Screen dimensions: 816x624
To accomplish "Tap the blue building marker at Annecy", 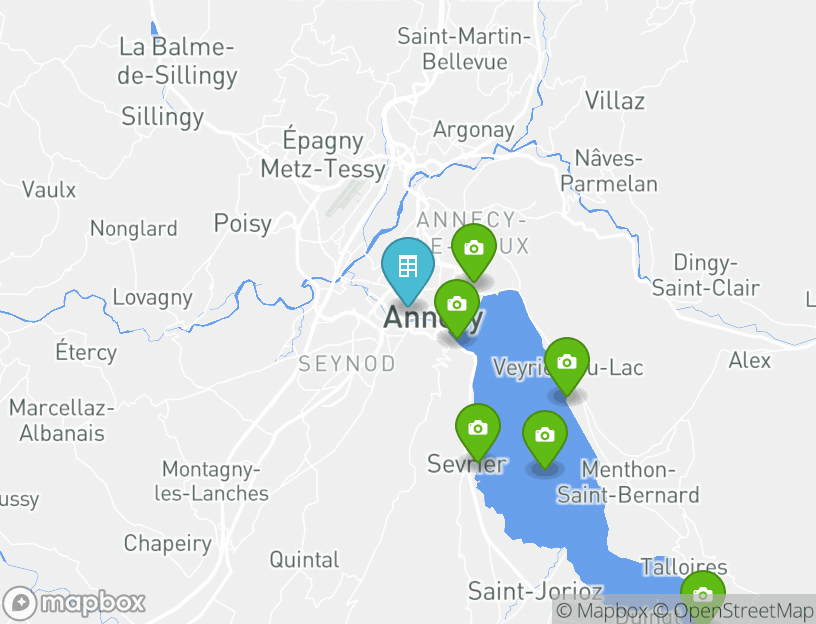I will pos(407,267).
